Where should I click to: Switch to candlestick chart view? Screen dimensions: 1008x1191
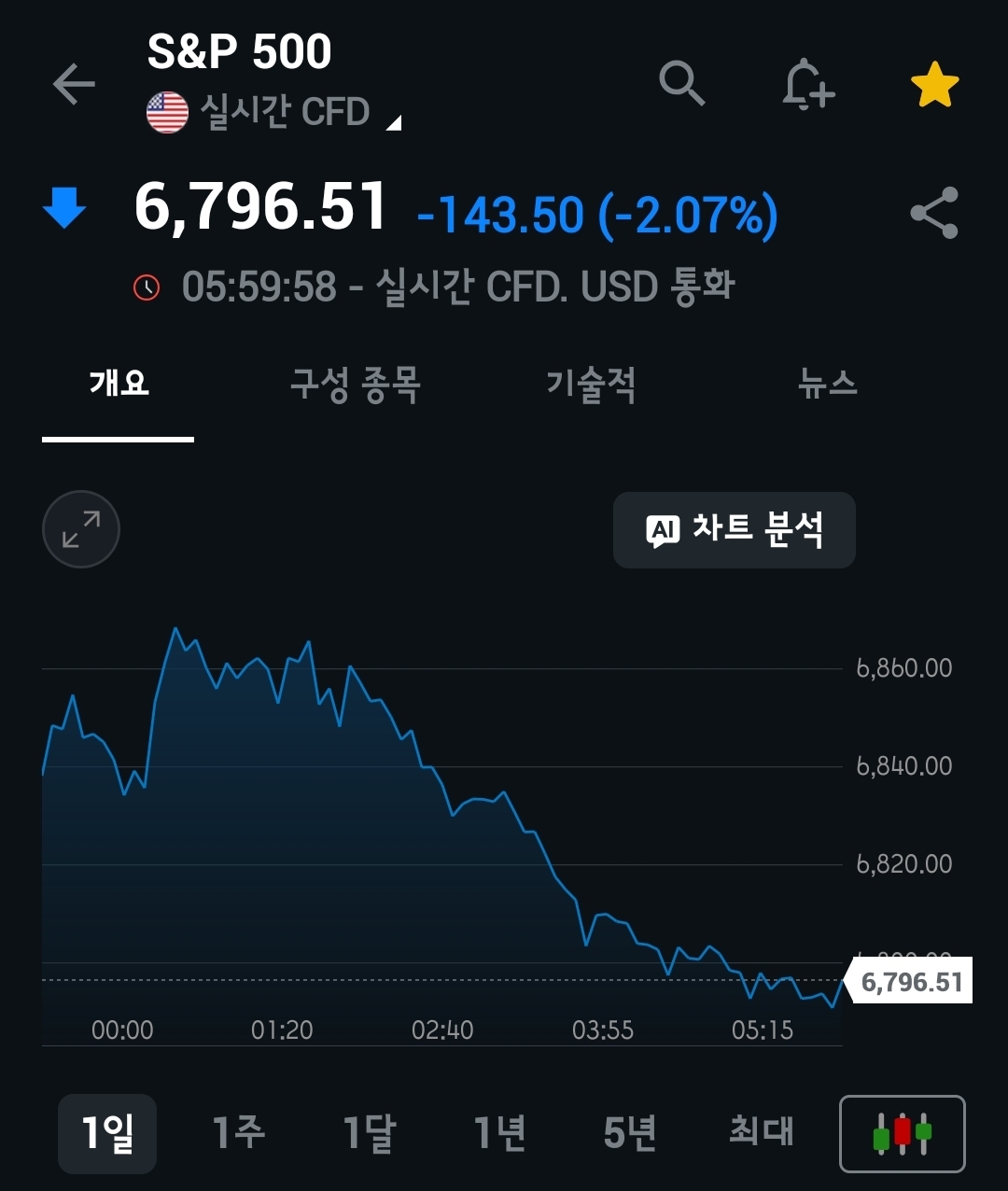point(903,1133)
